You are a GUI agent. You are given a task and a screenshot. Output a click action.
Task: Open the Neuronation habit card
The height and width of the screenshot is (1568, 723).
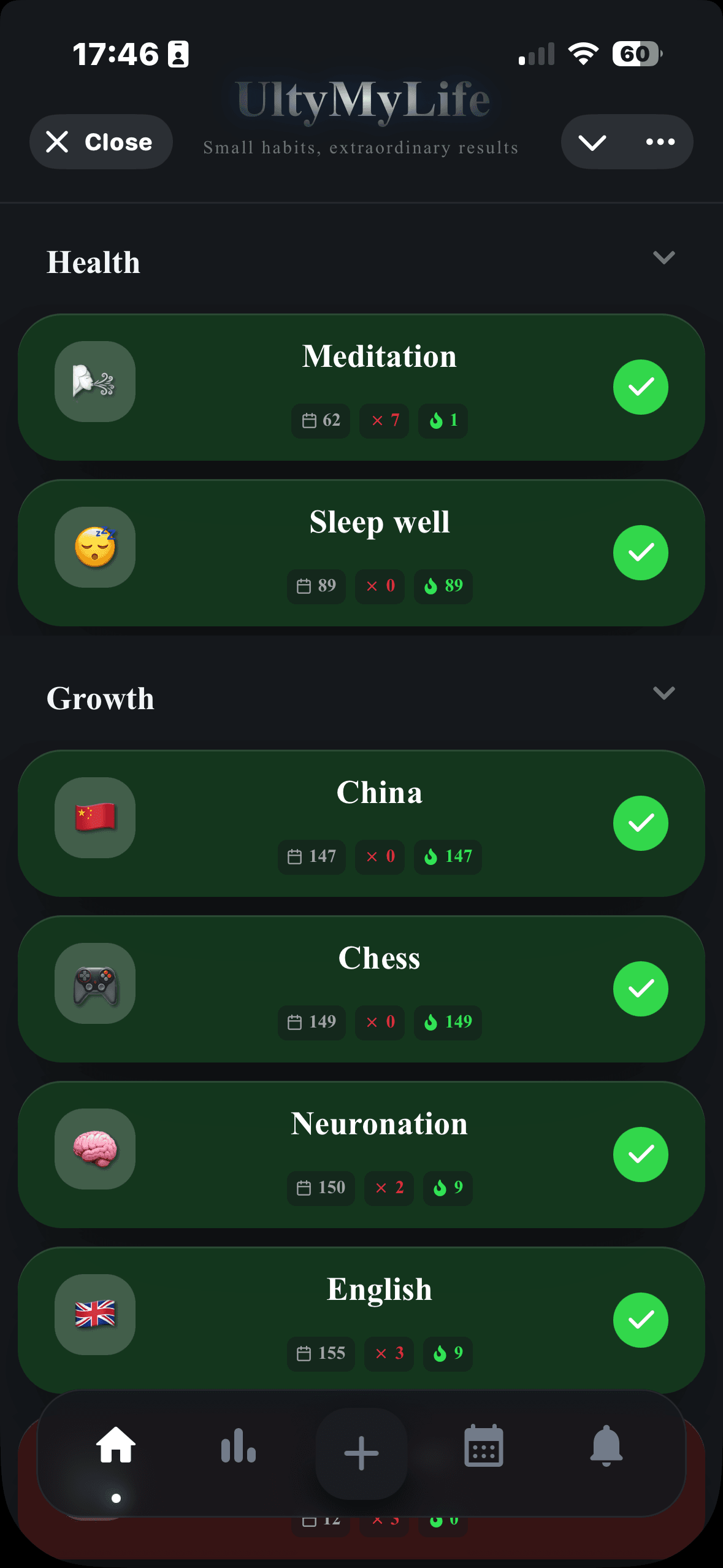coord(379,1124)
